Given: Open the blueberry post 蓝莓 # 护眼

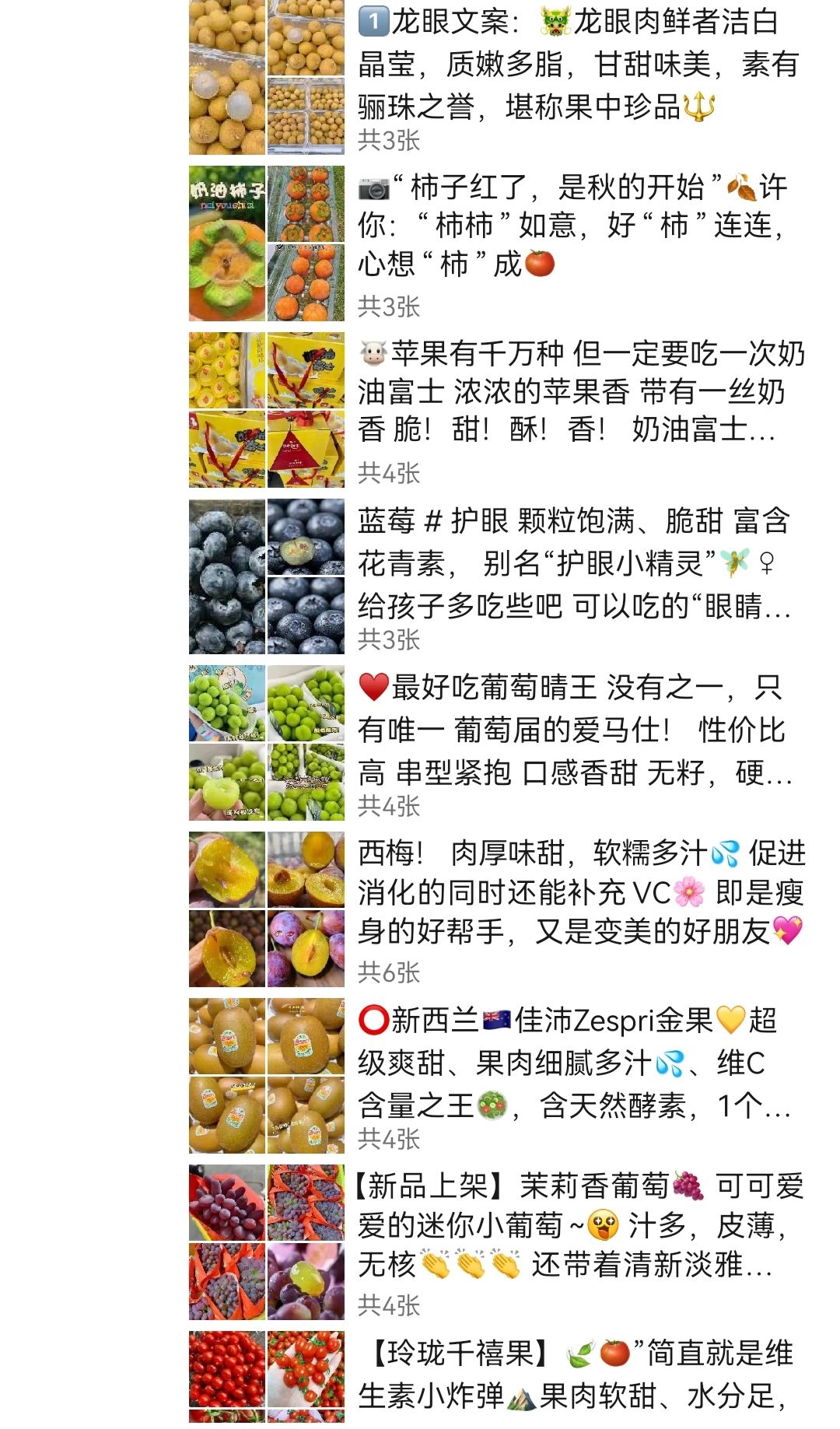Looking at the screenshot, I should coord(498,576).
